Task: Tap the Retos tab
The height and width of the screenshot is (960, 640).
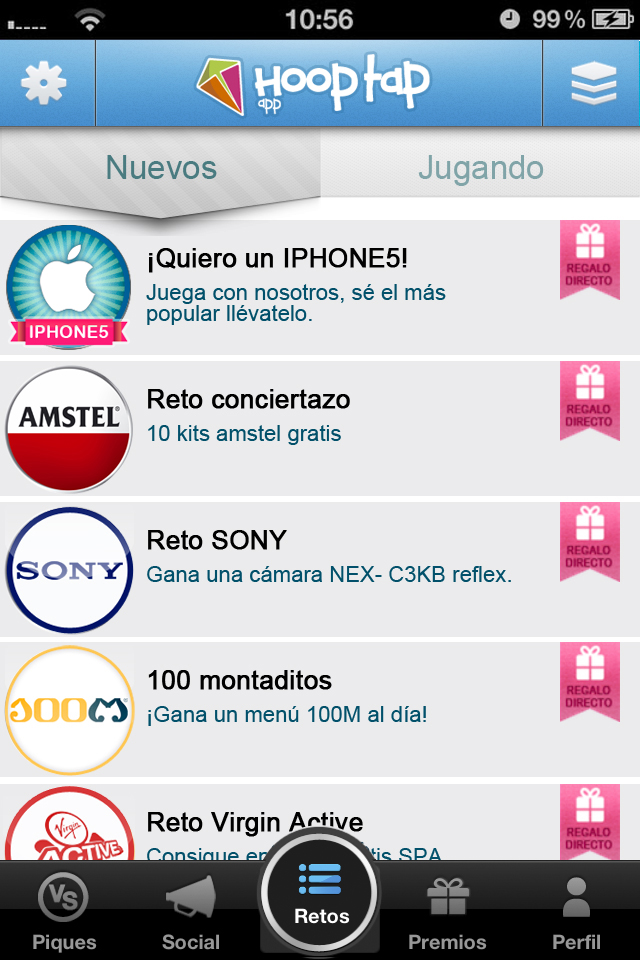Action: (321, 893)
